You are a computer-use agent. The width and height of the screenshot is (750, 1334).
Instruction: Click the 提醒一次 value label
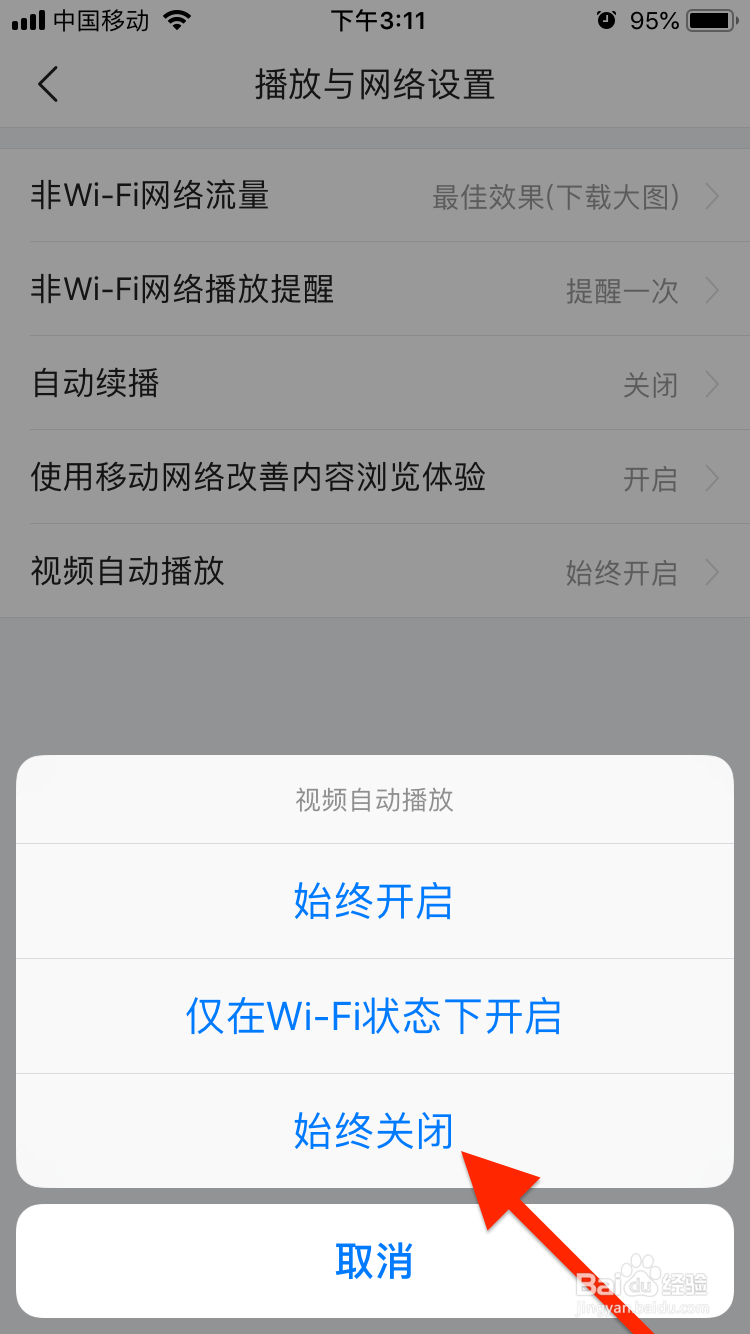click(x=622, y=290)
